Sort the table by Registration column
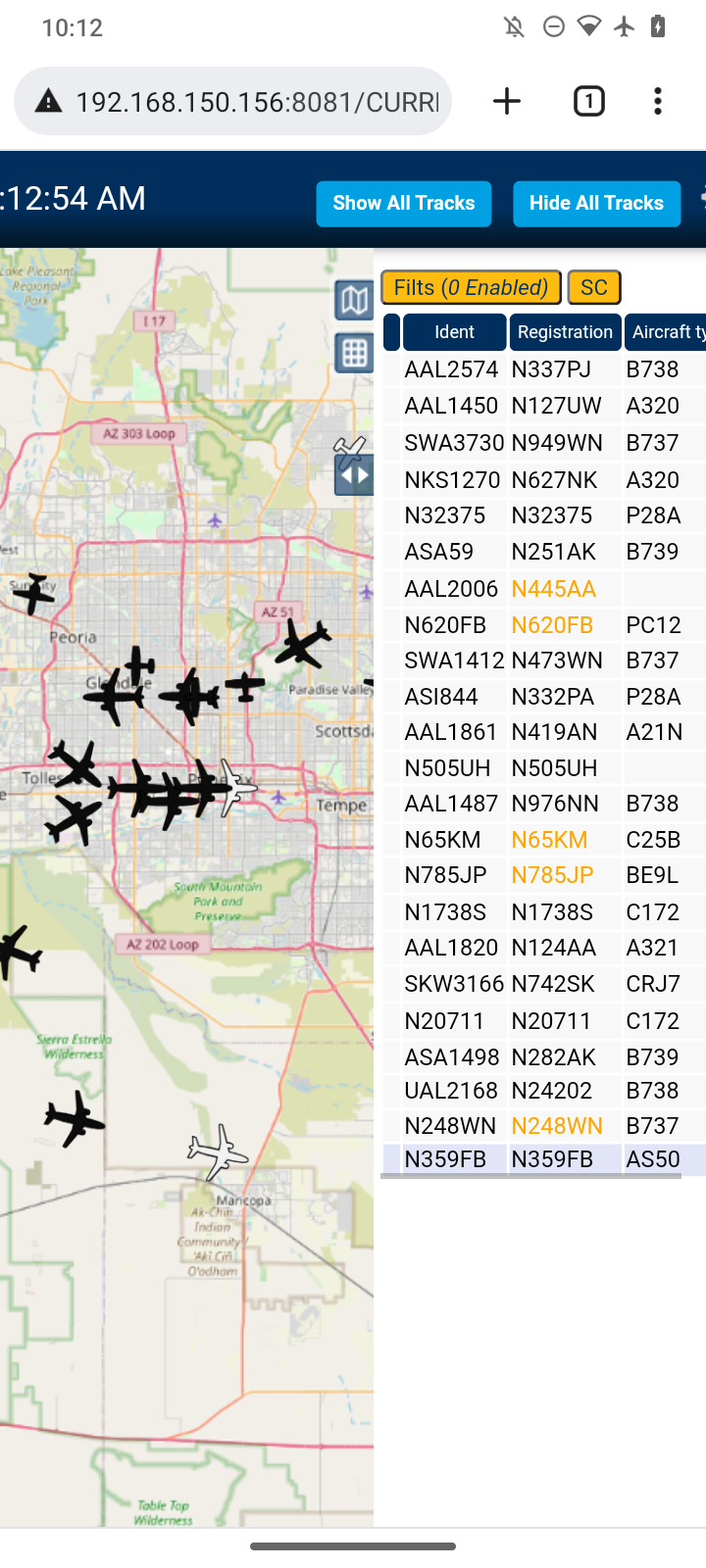706x1568 pixels. point(565,332)
